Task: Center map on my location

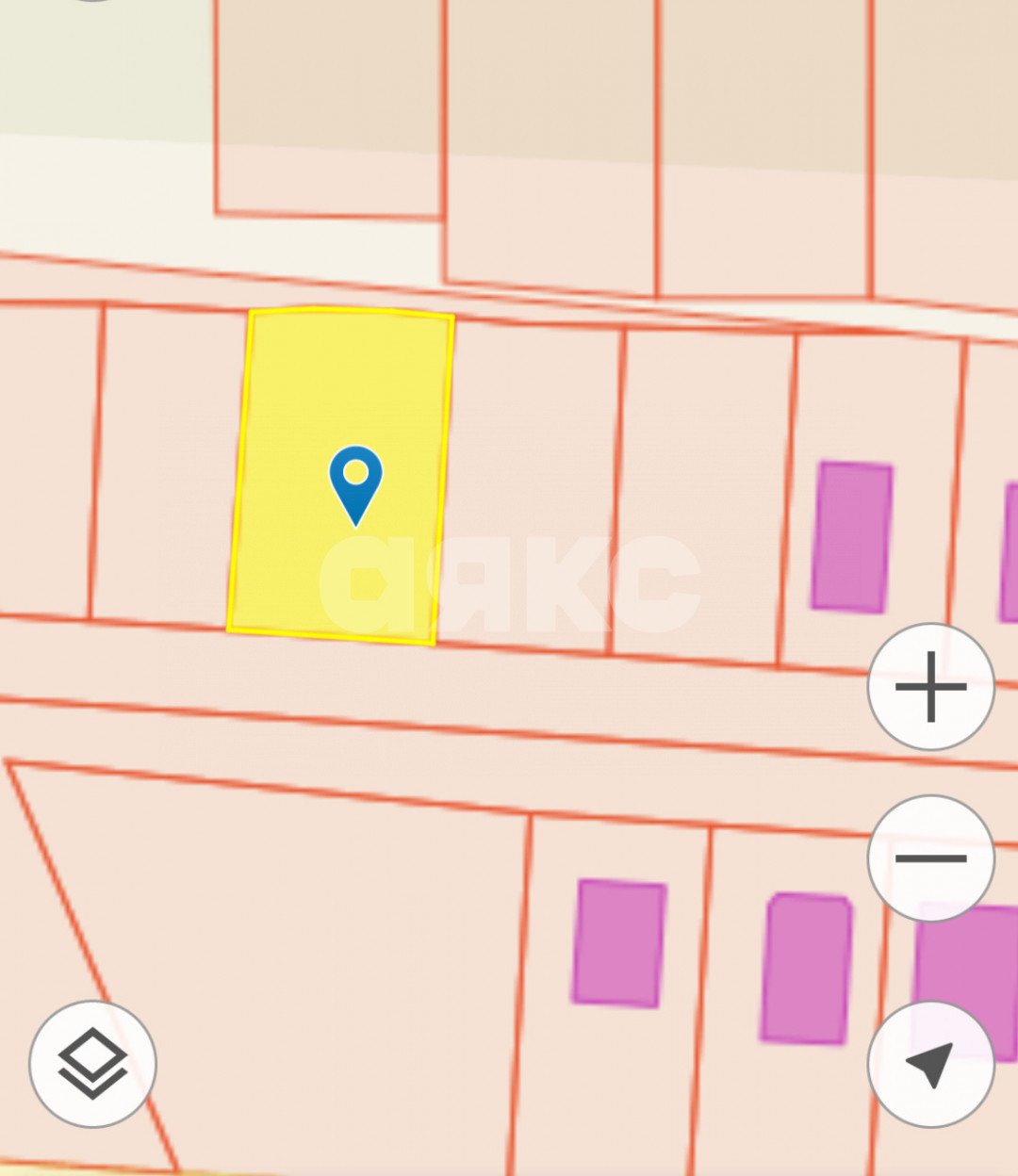Action: (x=930, y=1063)
